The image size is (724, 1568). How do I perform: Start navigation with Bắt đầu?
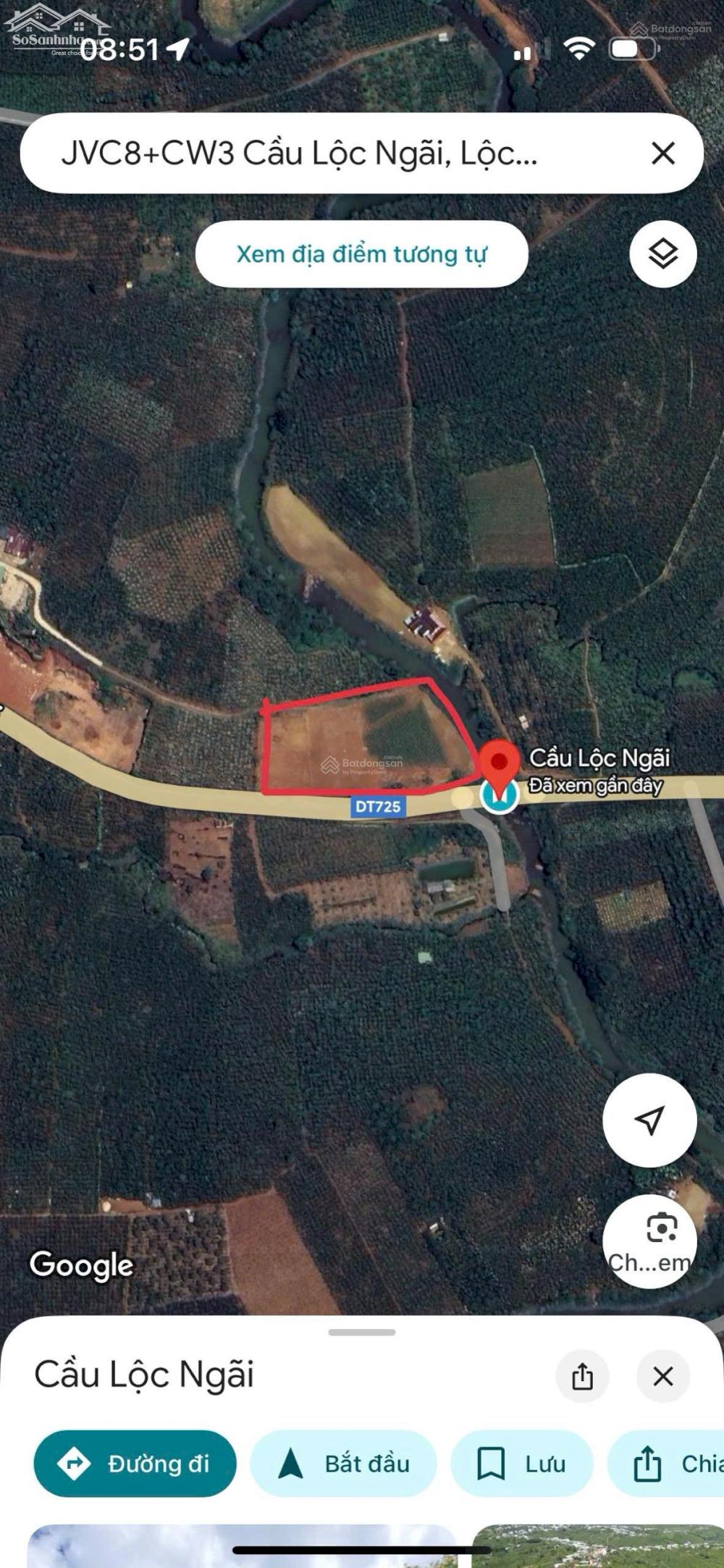coord(344,1464)
